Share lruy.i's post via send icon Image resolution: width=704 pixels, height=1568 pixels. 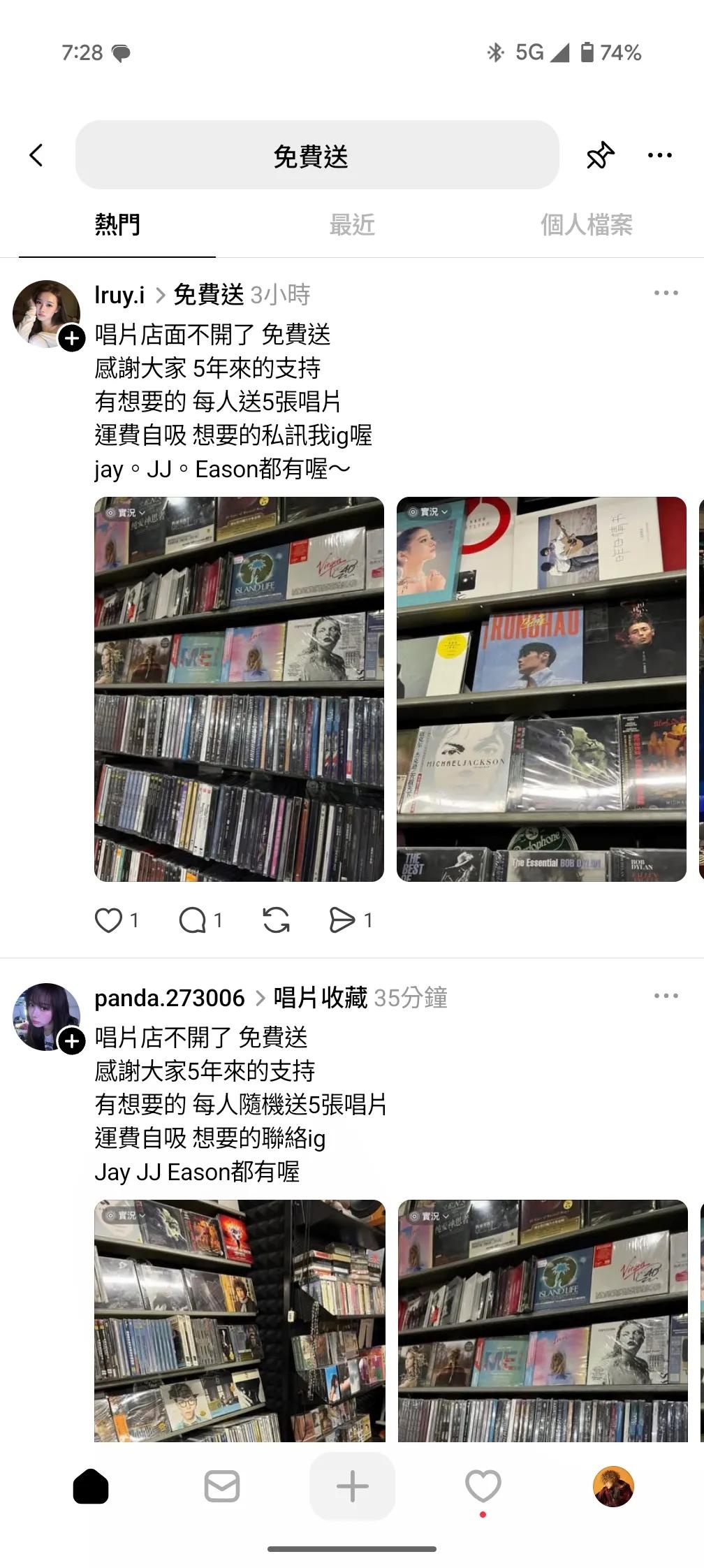pyautogui.click(x=342, y=920)
